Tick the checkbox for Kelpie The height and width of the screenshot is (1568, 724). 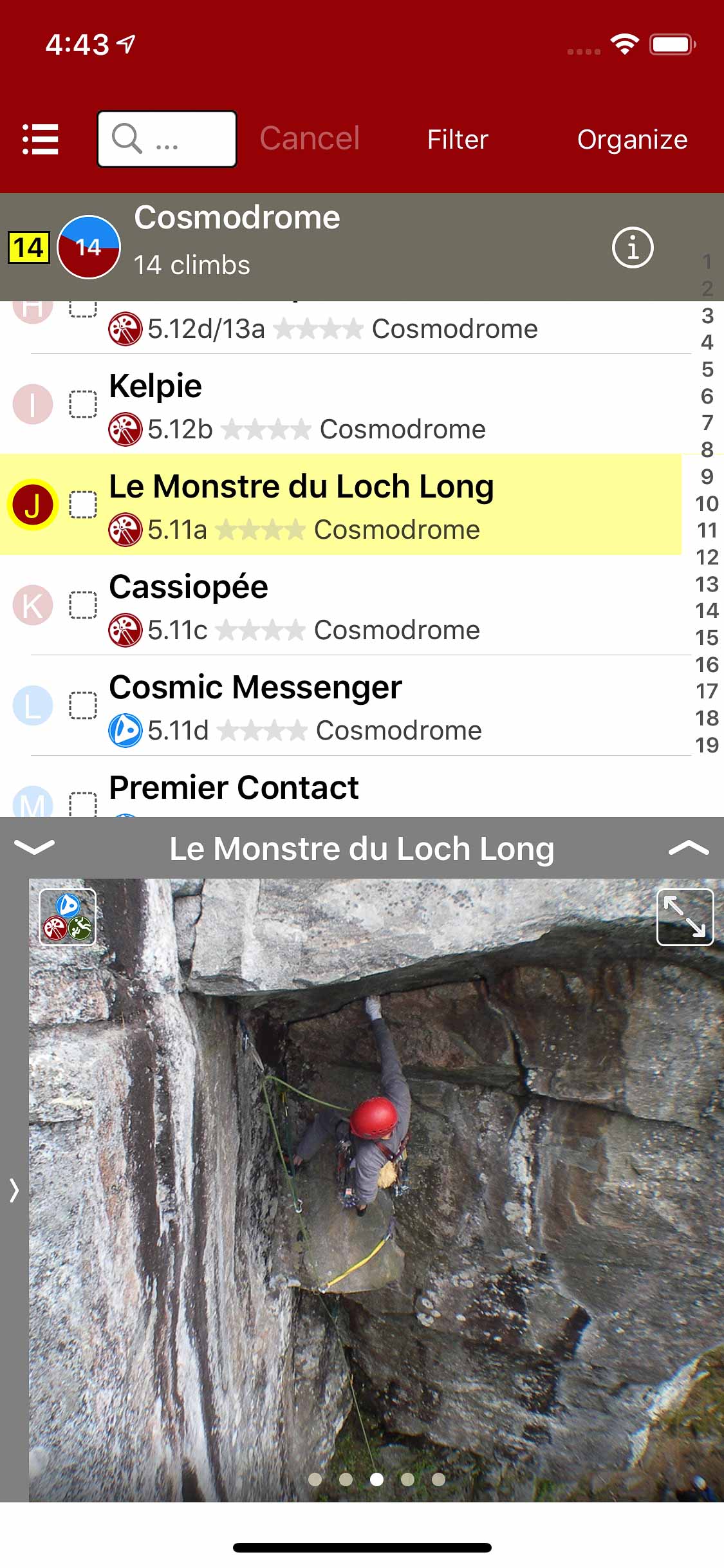click(83, 404)
